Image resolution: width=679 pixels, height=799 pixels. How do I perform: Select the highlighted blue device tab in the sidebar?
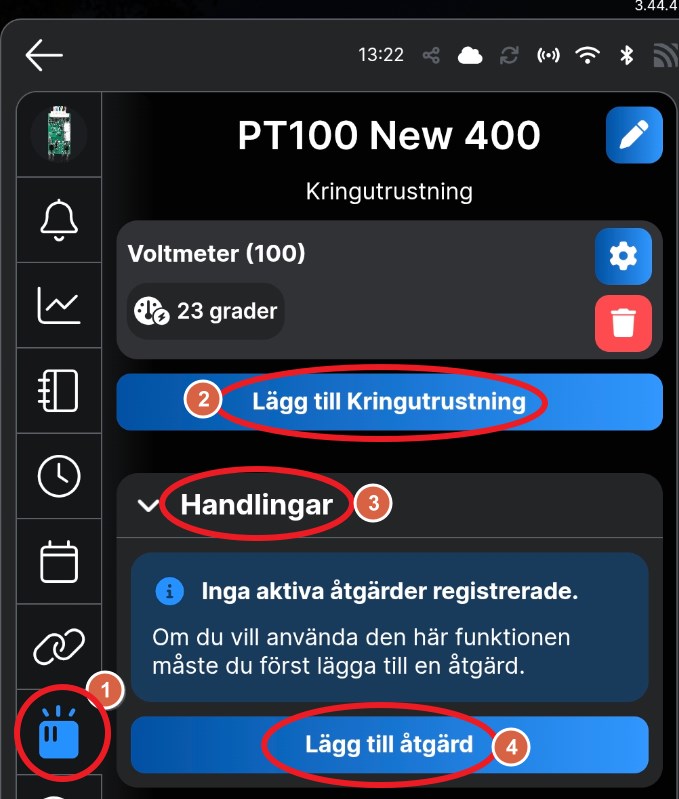coord(59,733)
